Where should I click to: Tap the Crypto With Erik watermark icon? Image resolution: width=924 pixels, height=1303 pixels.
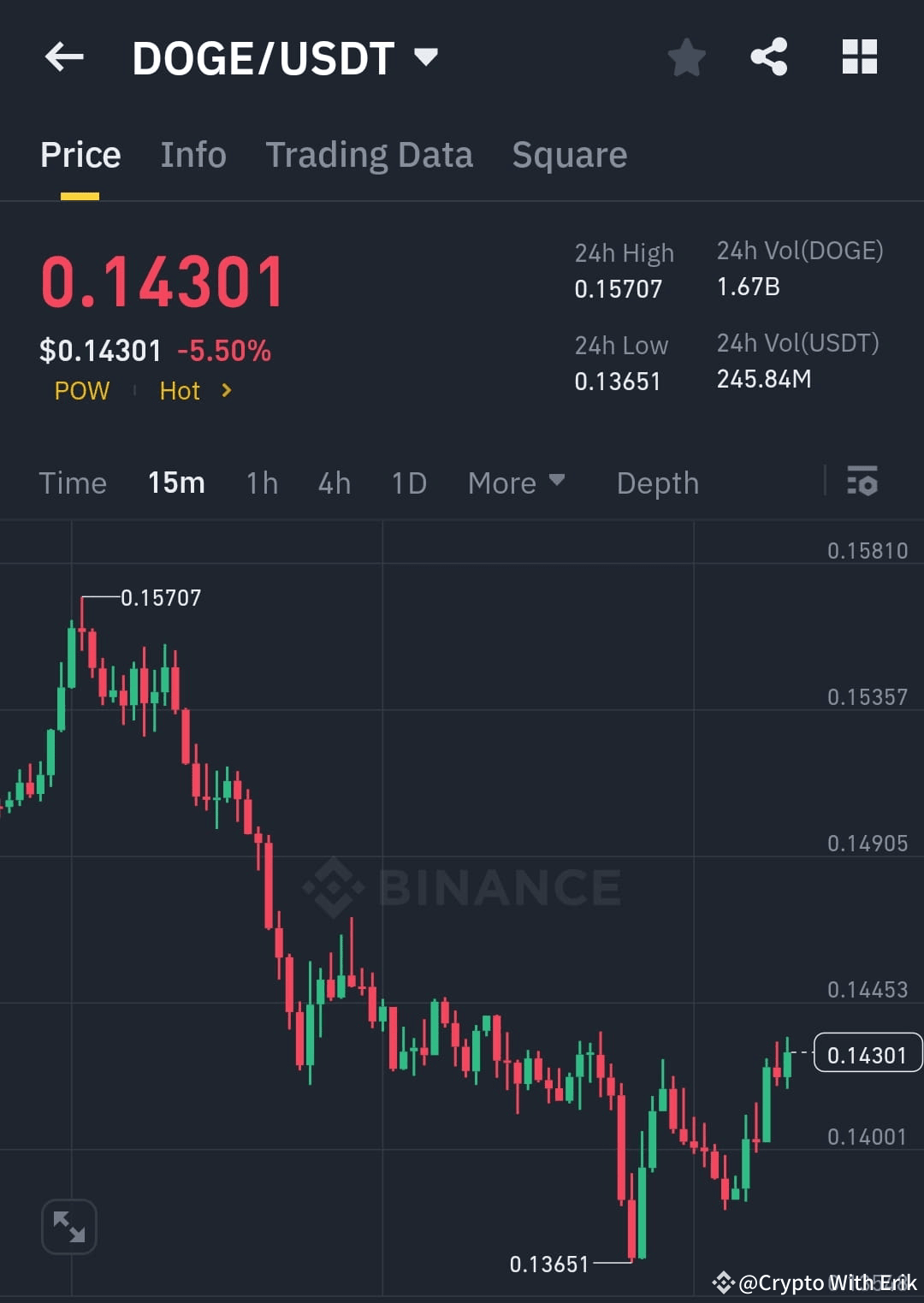pos(725,1282)
